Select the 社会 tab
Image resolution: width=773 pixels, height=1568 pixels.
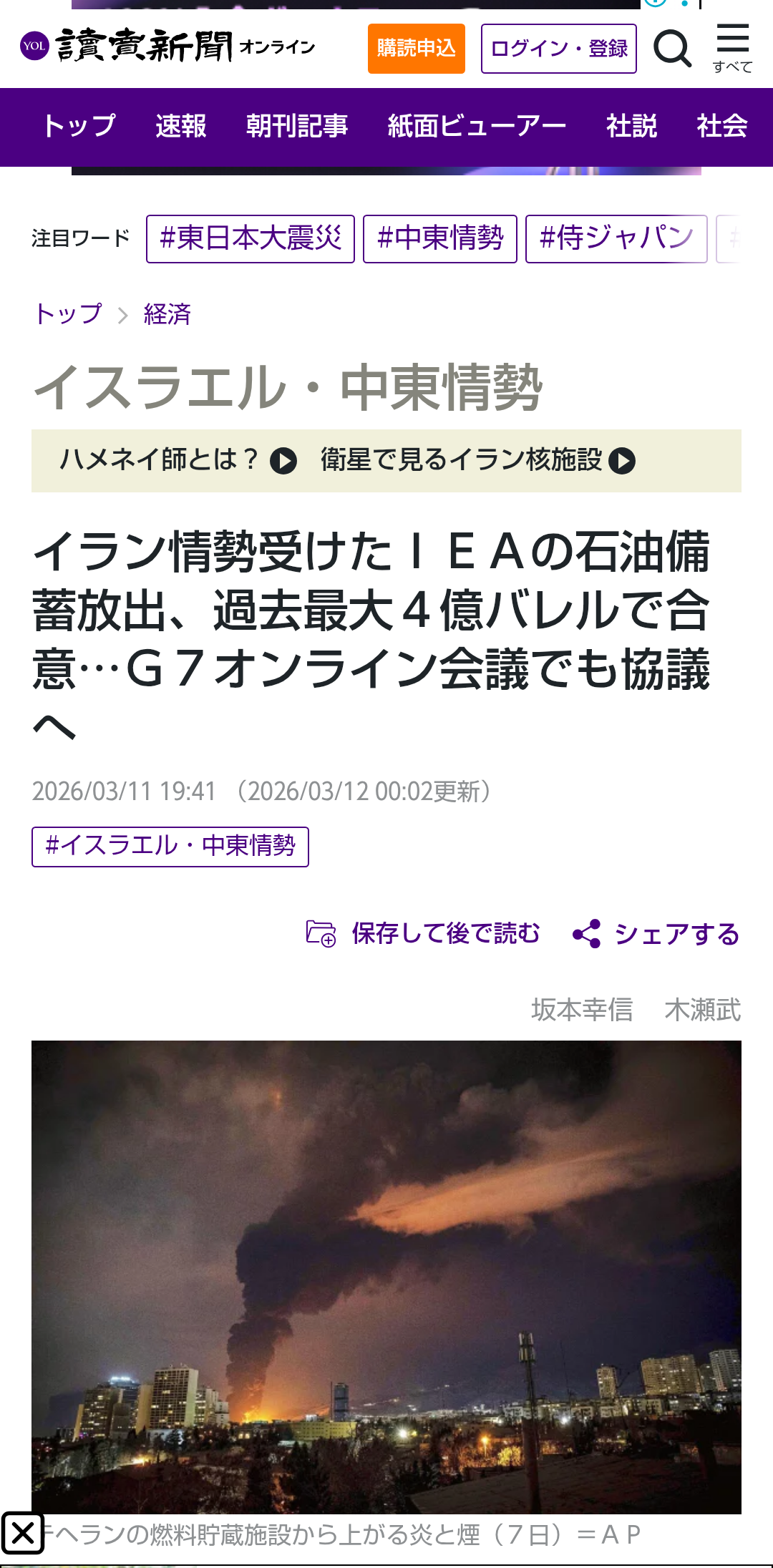point(721,127)
